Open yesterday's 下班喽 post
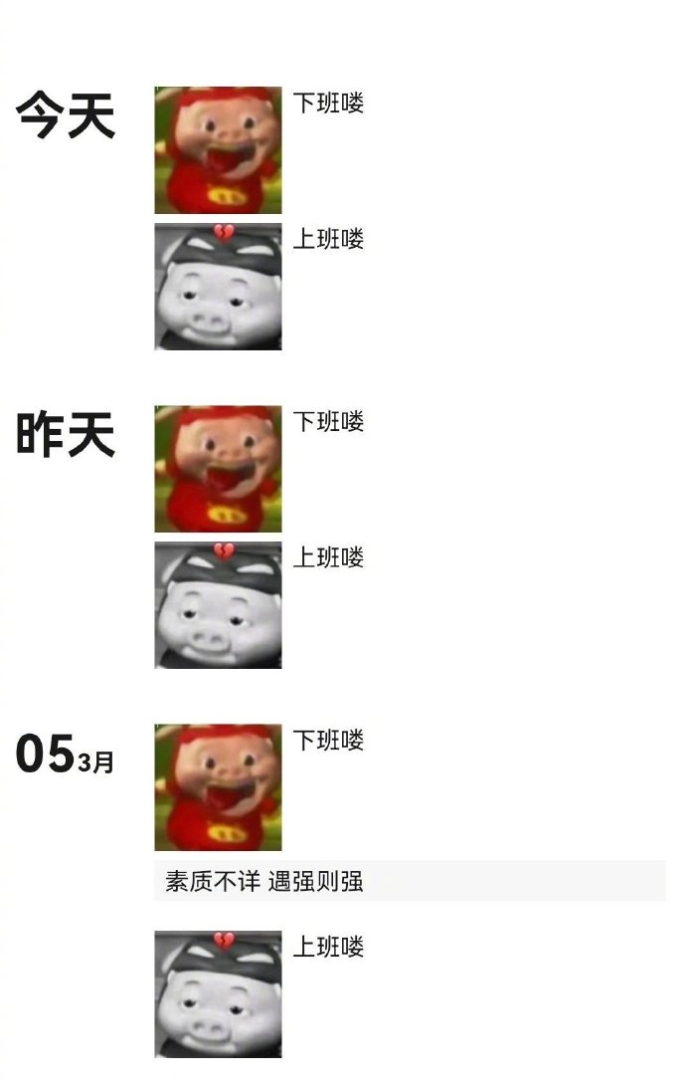686x1080 pixels. click(x=218, y=469)
